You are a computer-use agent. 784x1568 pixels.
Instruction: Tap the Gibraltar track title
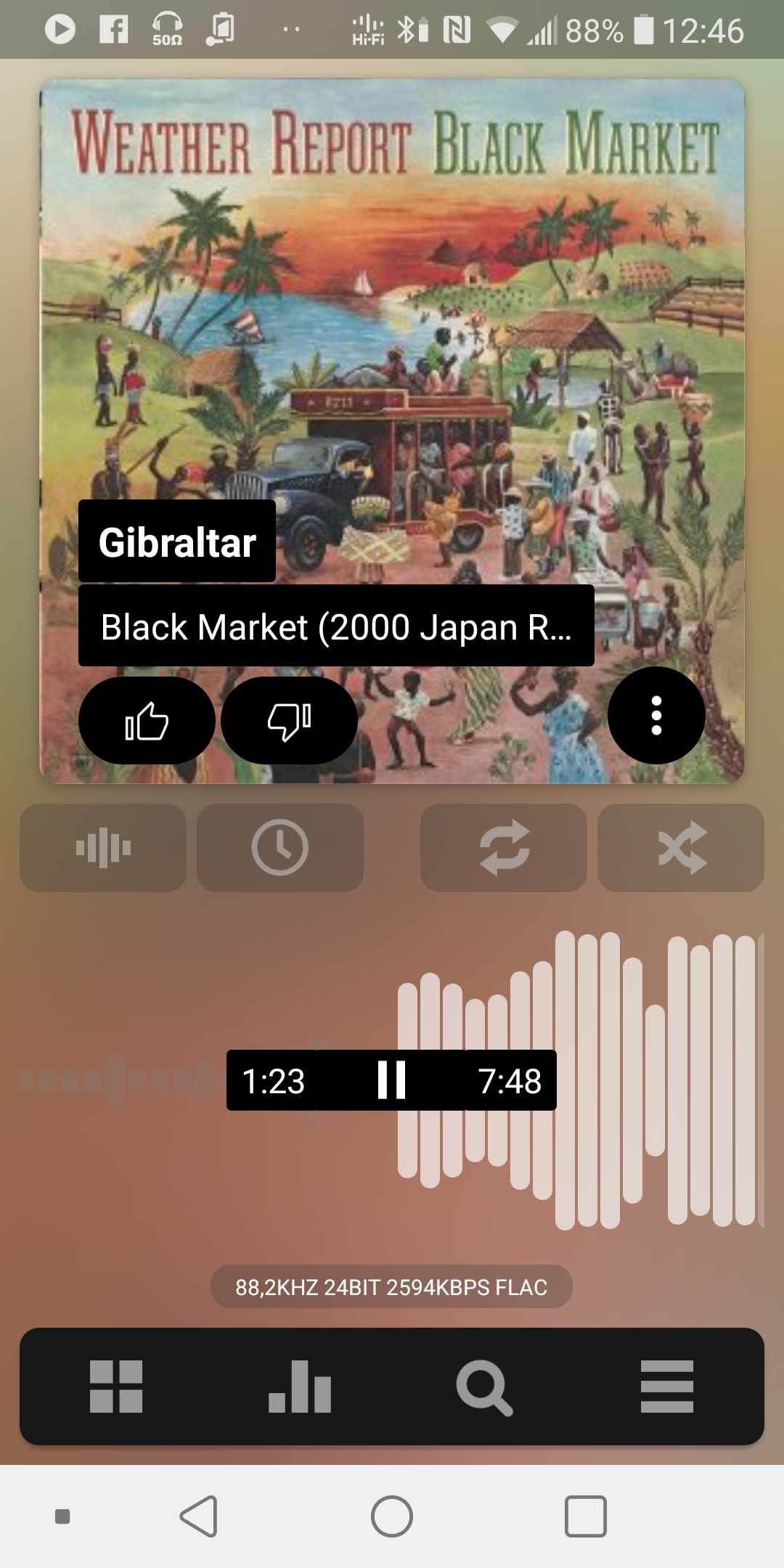pyautogui.click(x=177, y=542)
